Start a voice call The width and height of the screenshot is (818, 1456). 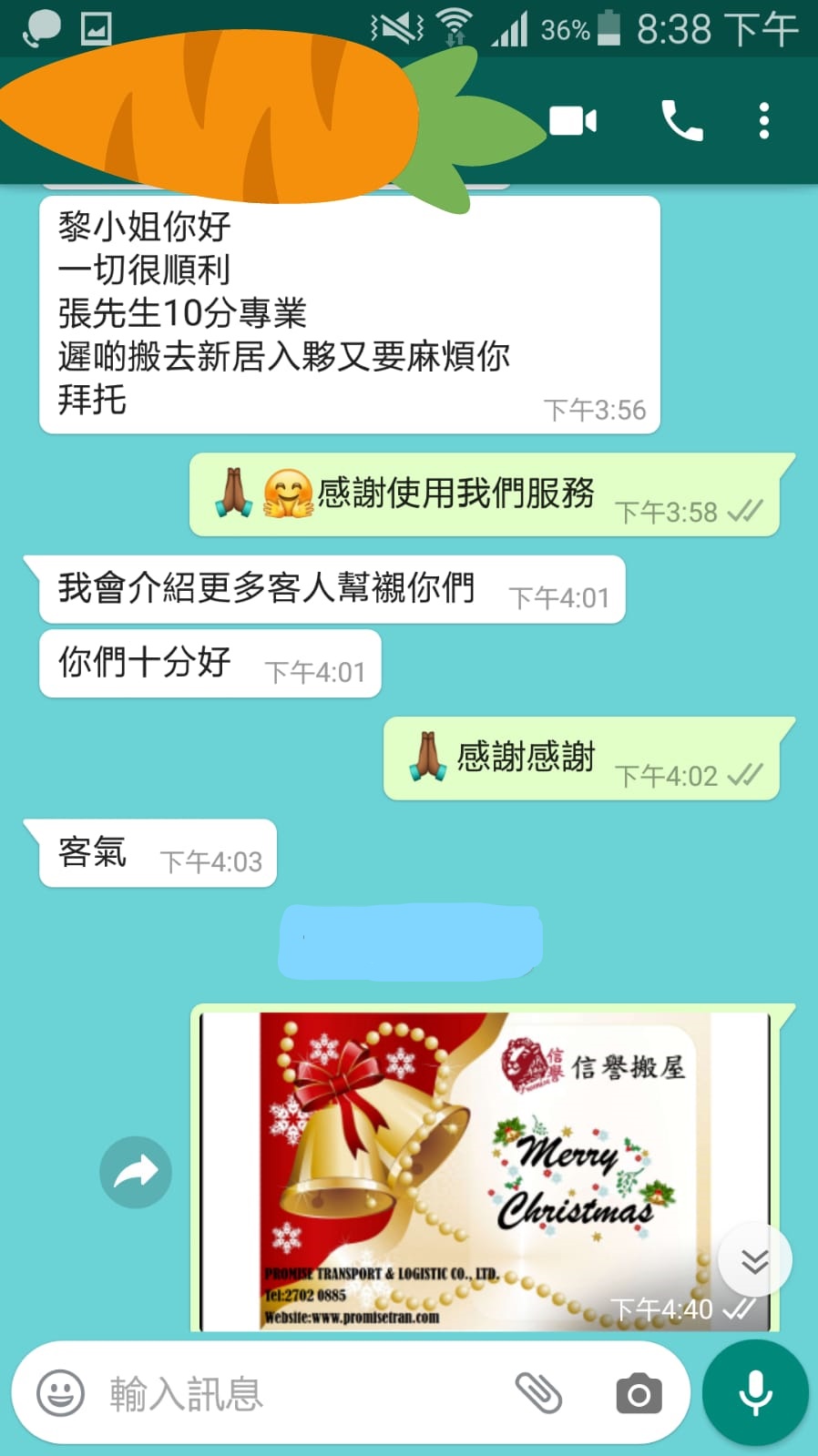[681, 120]
